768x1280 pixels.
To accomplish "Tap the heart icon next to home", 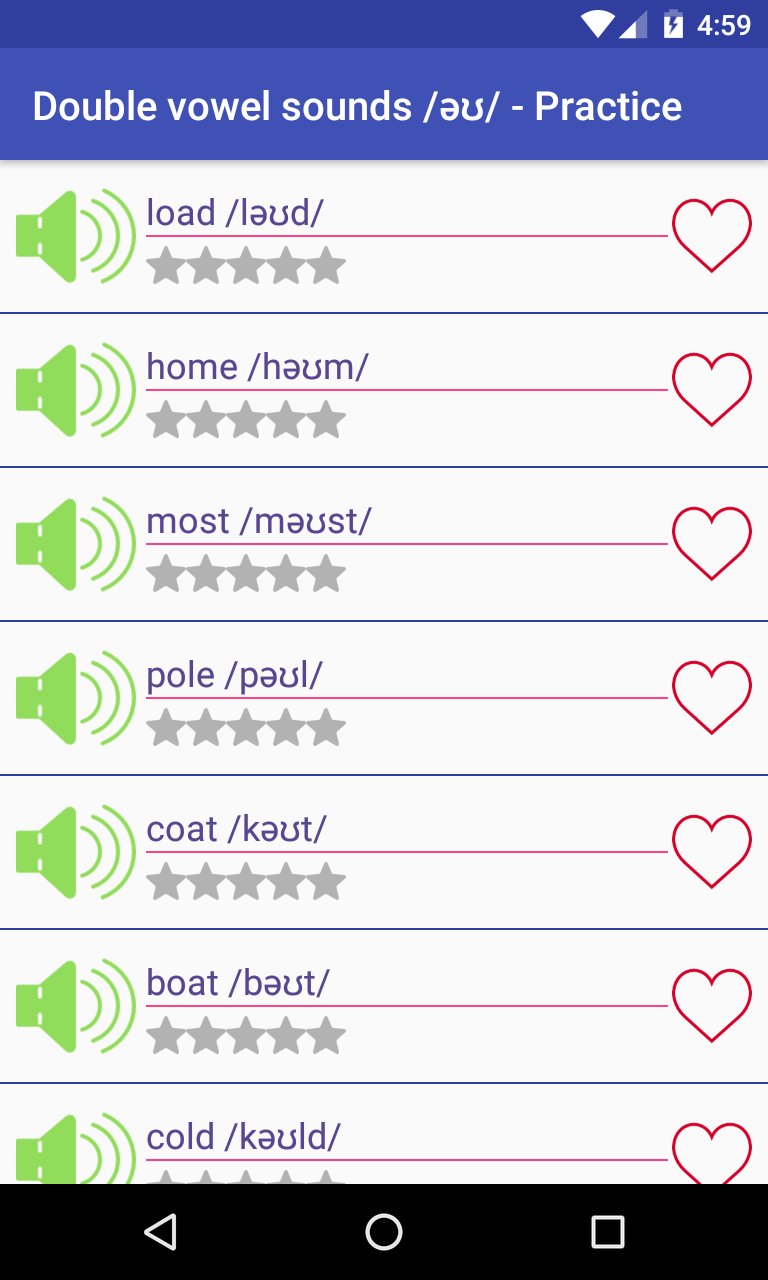I will pos(711,390).
